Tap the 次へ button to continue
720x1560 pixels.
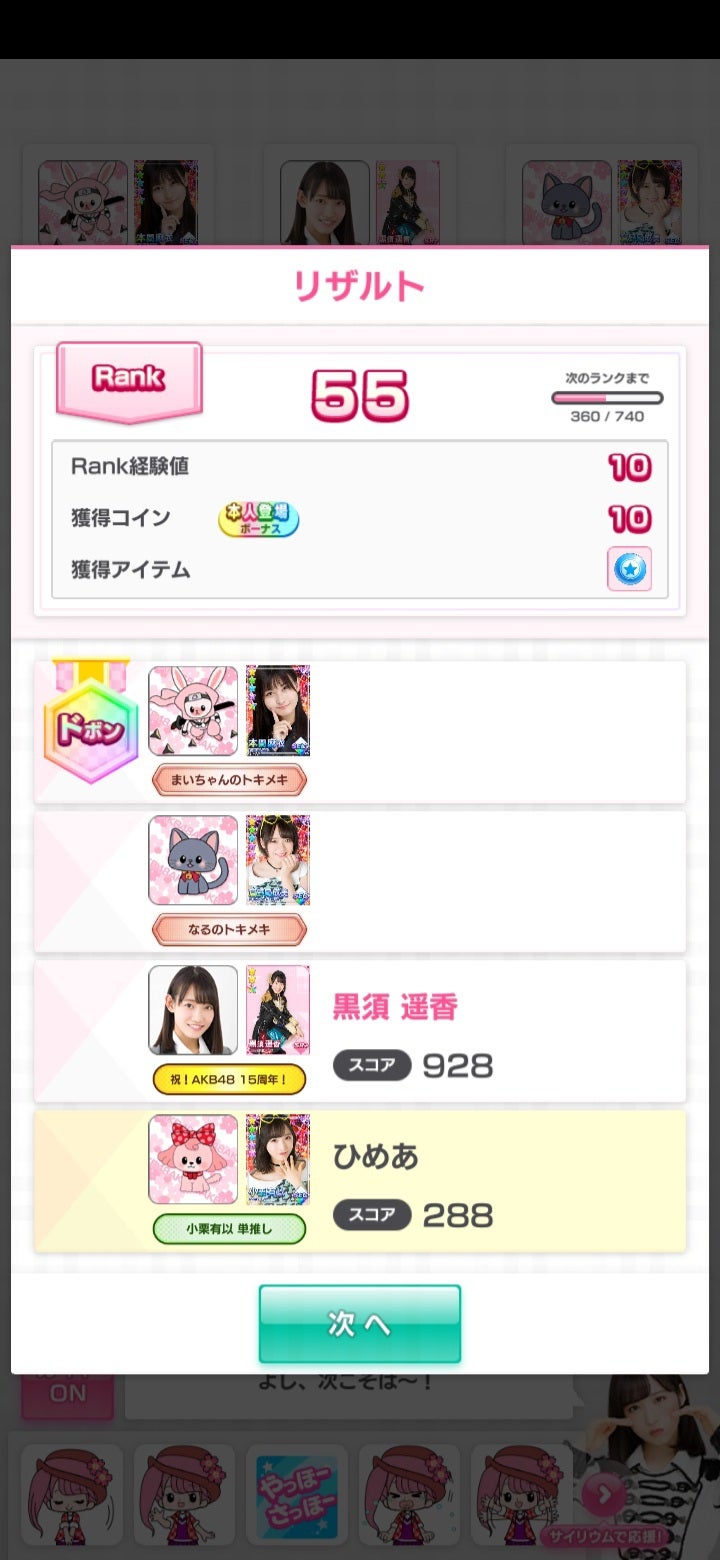point(359,1323)
